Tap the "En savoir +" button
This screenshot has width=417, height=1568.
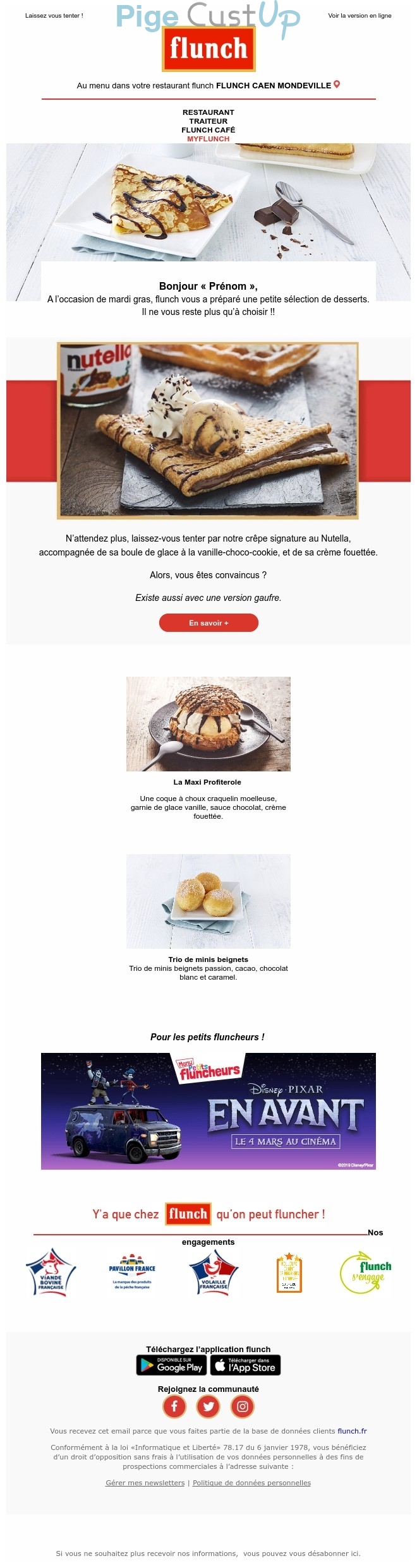208,623
